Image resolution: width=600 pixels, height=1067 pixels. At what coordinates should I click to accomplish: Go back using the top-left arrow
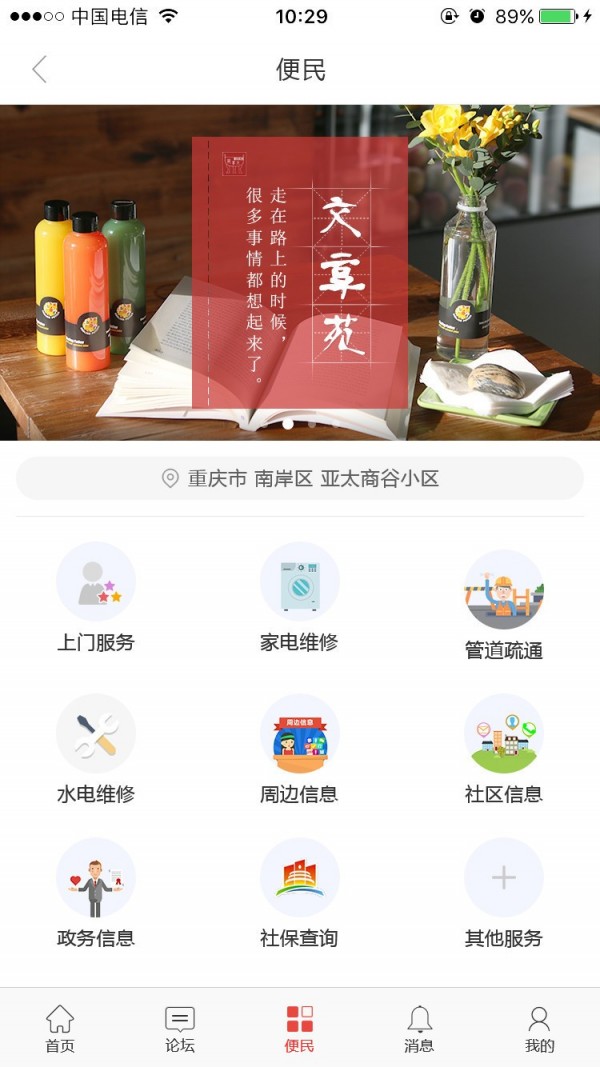click(x=40, y=69)
